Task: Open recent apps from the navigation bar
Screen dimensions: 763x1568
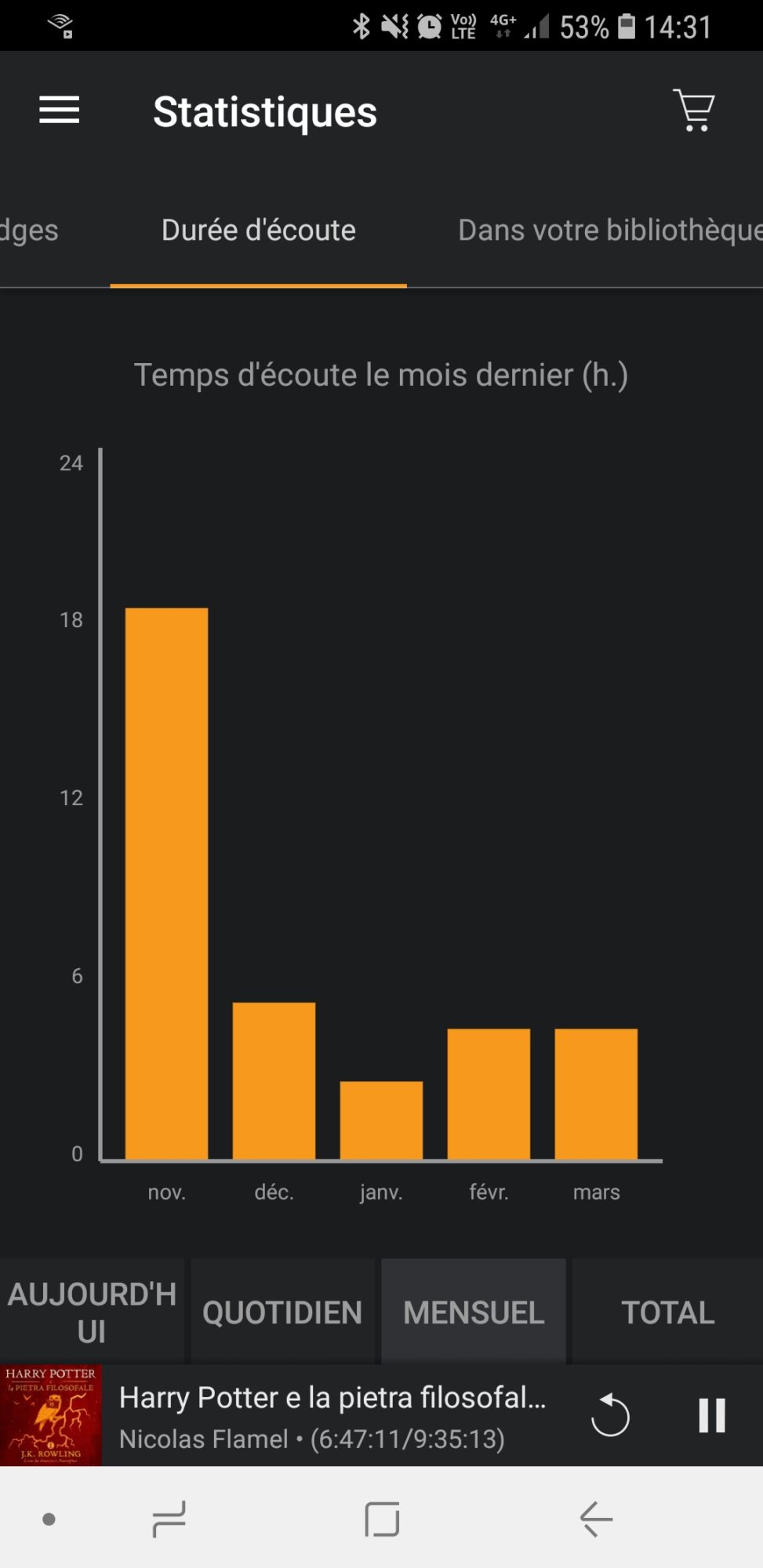Action: pyautogui.click(x=169, y=1519)
